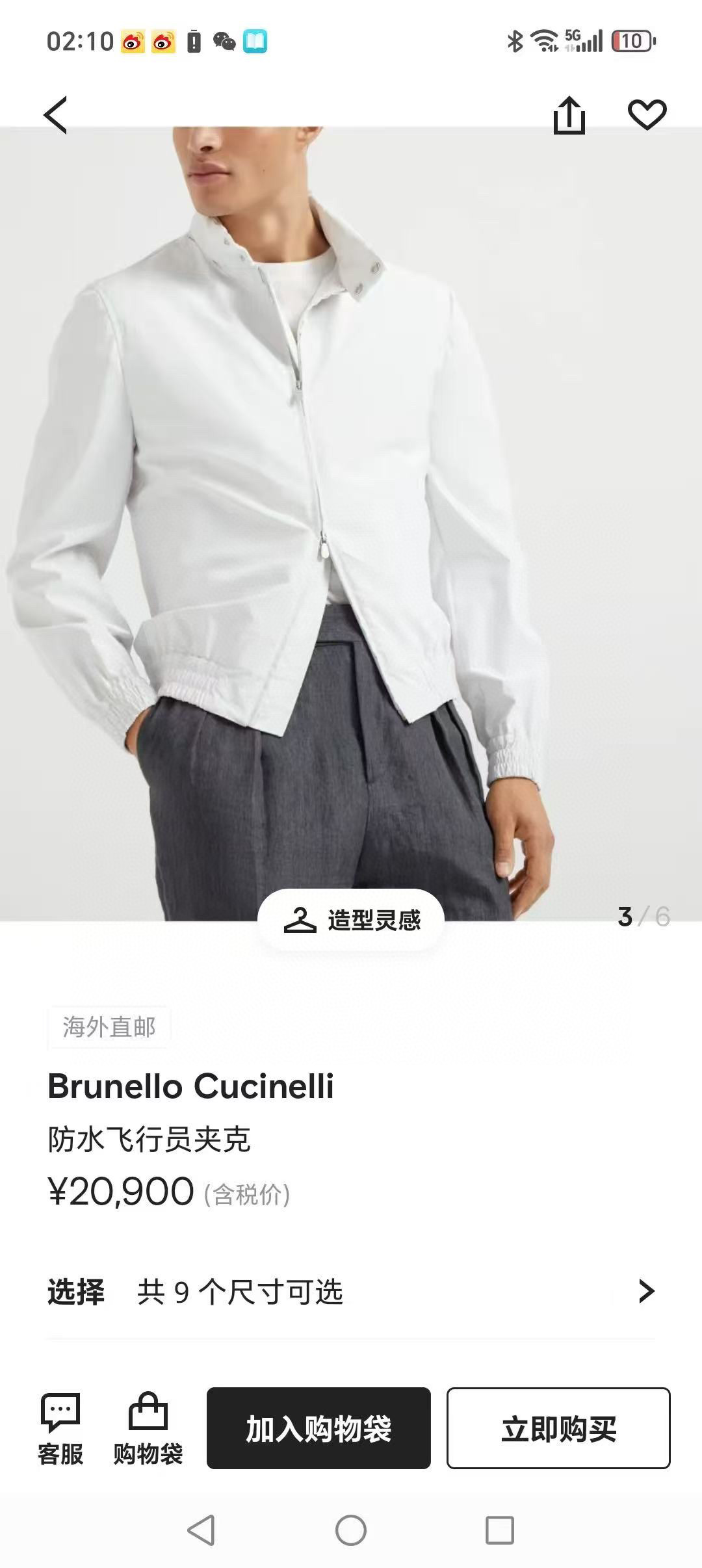Share this product
The height and width of the screenshot is (1568, 702).
click(x=569, y=116)
